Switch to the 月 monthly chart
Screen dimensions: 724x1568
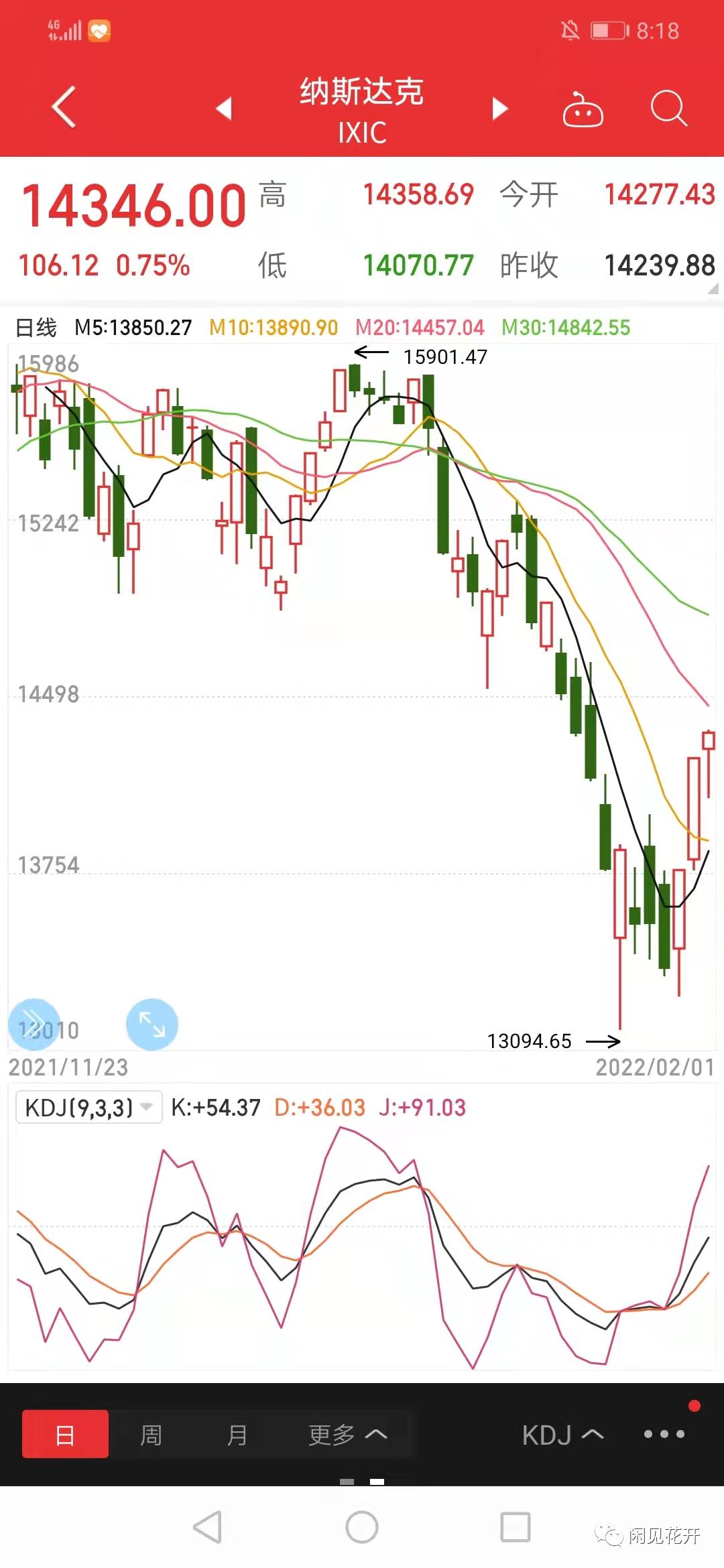click(x=237, y=1435)
